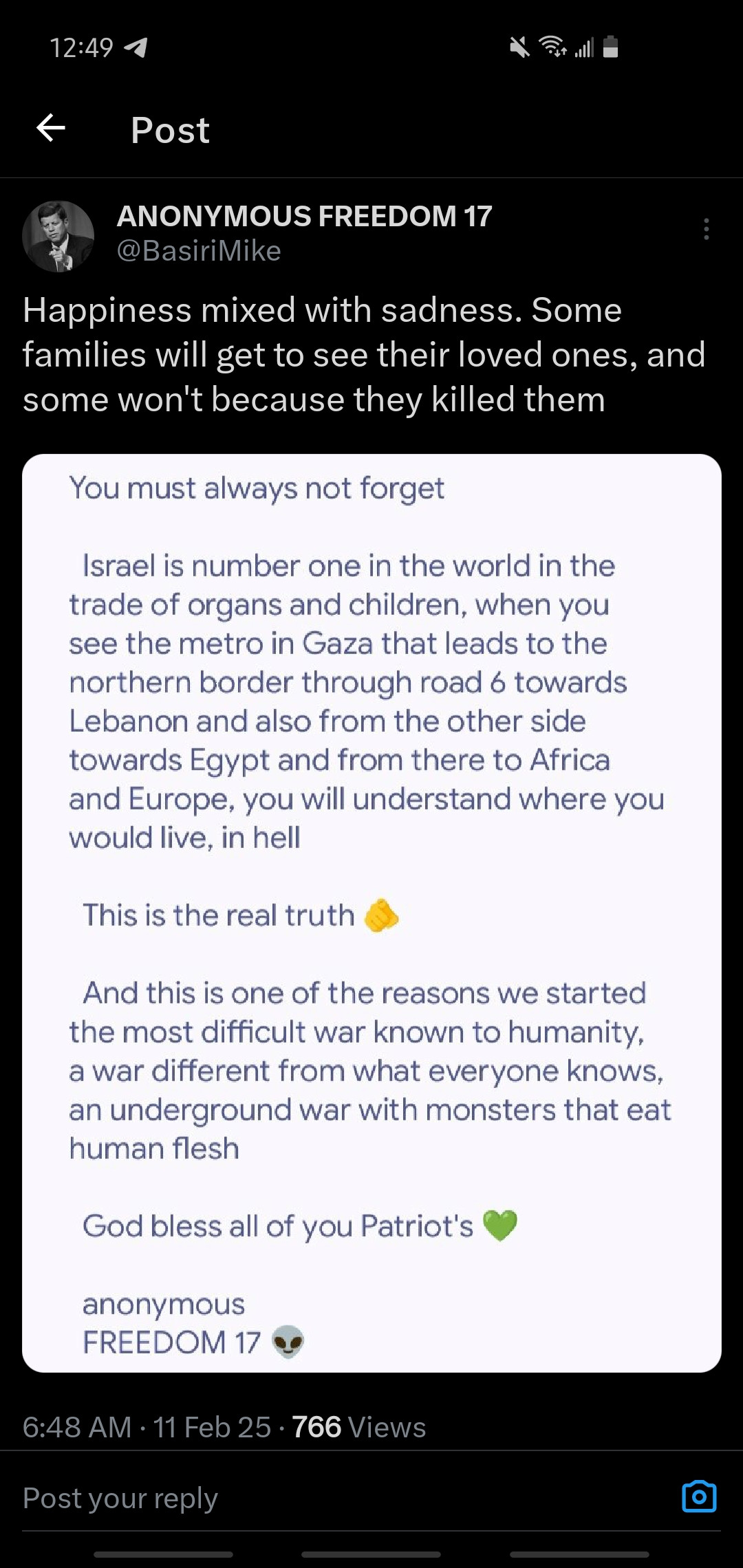Open the camera icon beside the reply field
The image size is (743, 1568).
699,1496
